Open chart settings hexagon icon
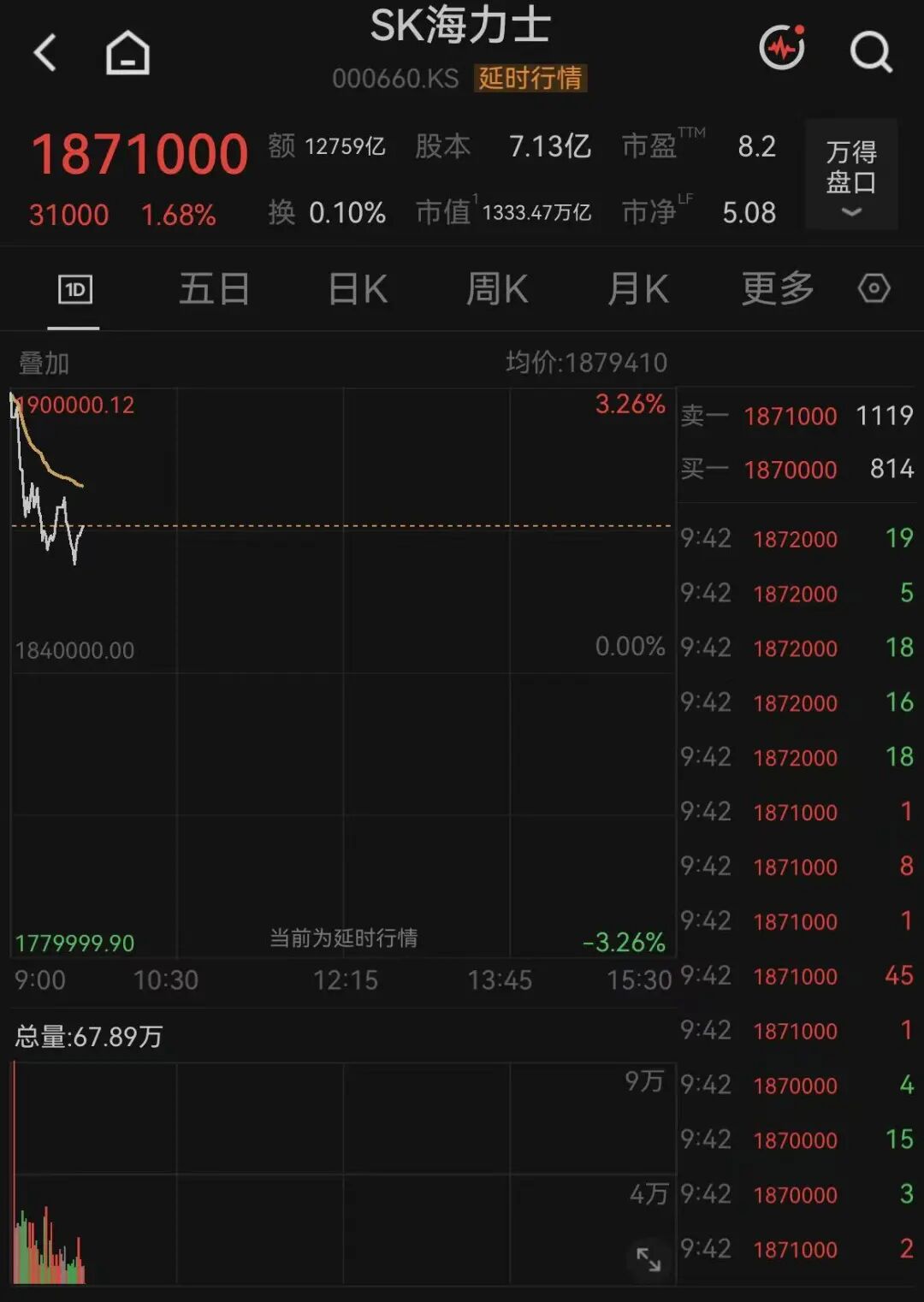Screen dimensions: 924x1302 [x=874, y=289]
